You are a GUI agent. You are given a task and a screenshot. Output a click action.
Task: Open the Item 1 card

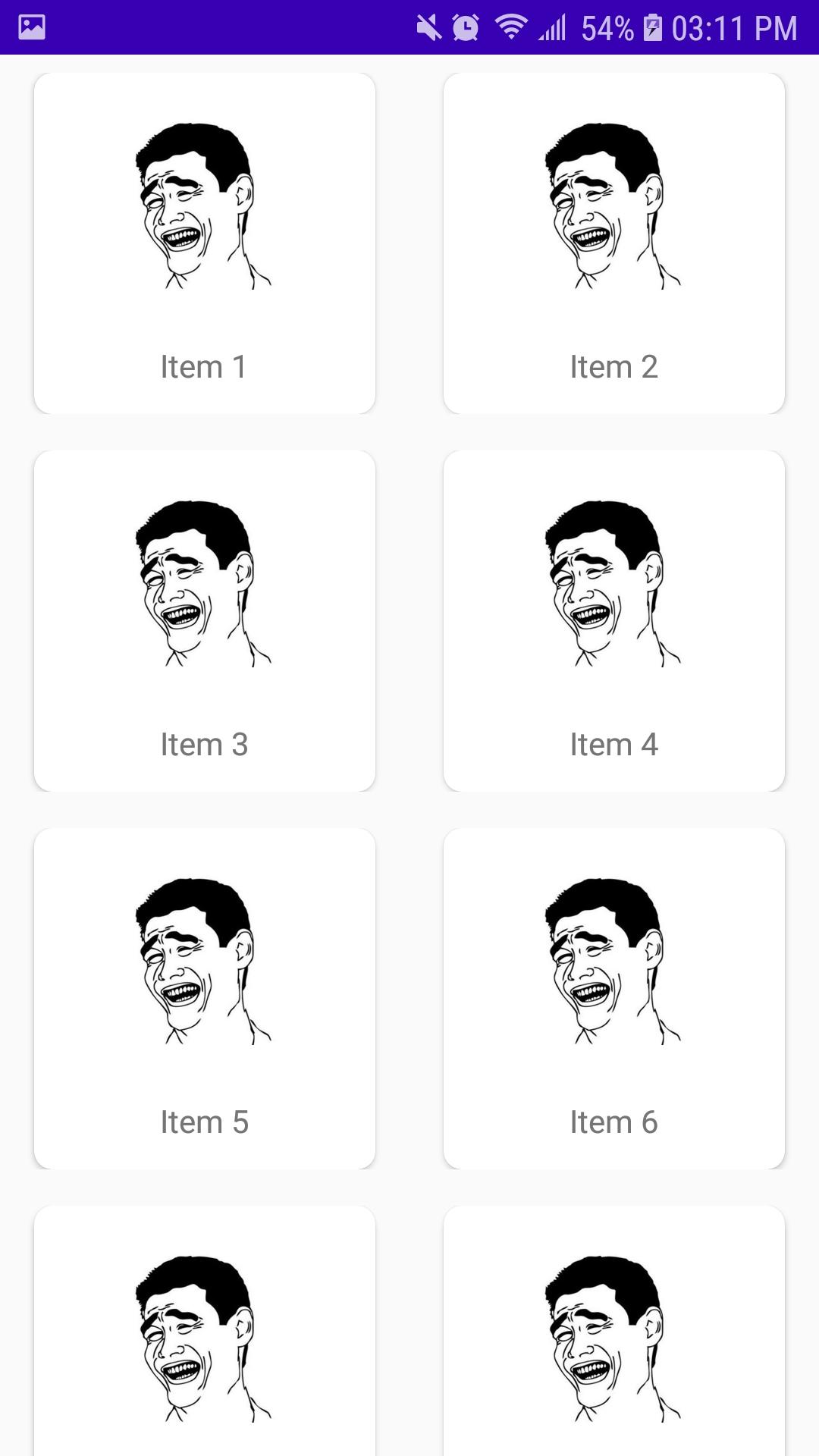(x=205, y=243)
